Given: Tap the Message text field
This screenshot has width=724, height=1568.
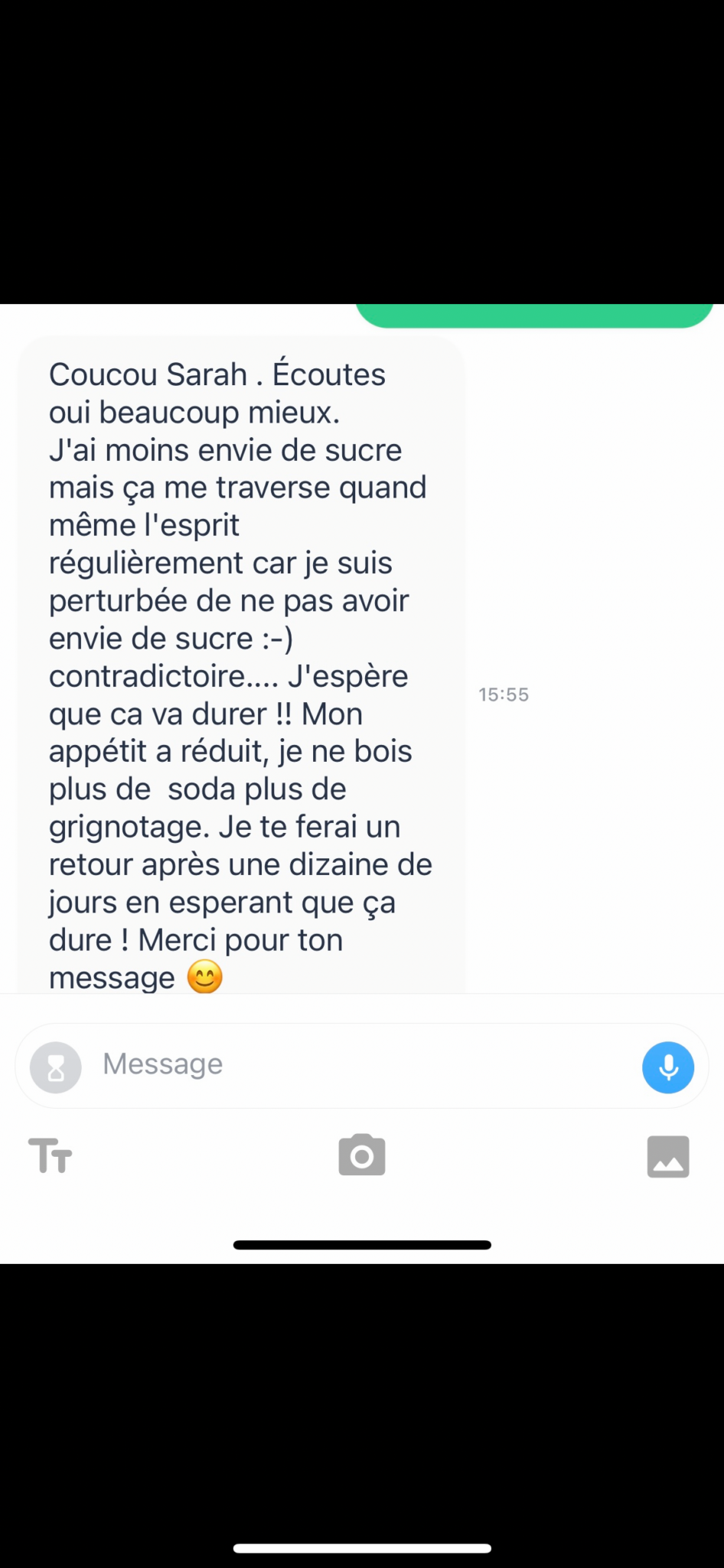Looking at the screenshot, I should (360, 1065).
